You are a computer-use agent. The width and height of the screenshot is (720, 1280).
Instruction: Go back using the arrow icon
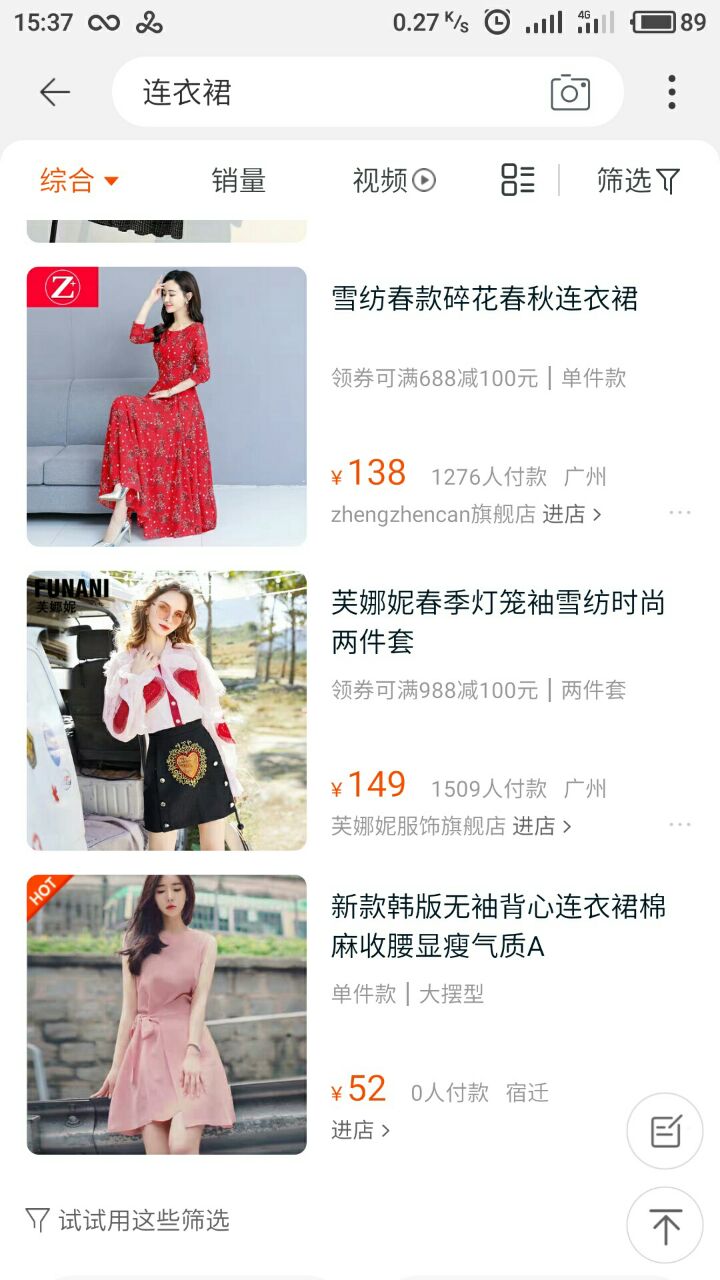click(55, 93)
